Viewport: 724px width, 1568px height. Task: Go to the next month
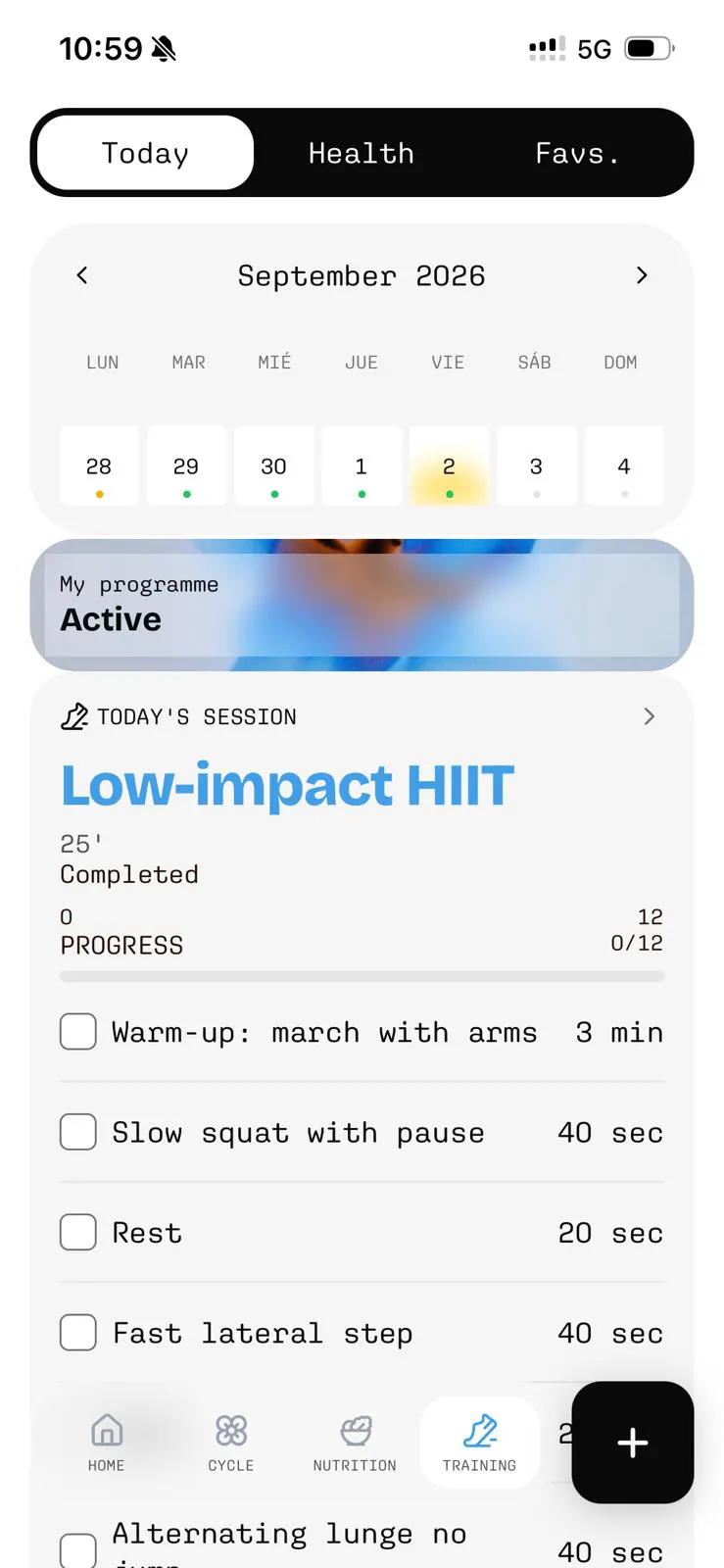click(642, 275)
